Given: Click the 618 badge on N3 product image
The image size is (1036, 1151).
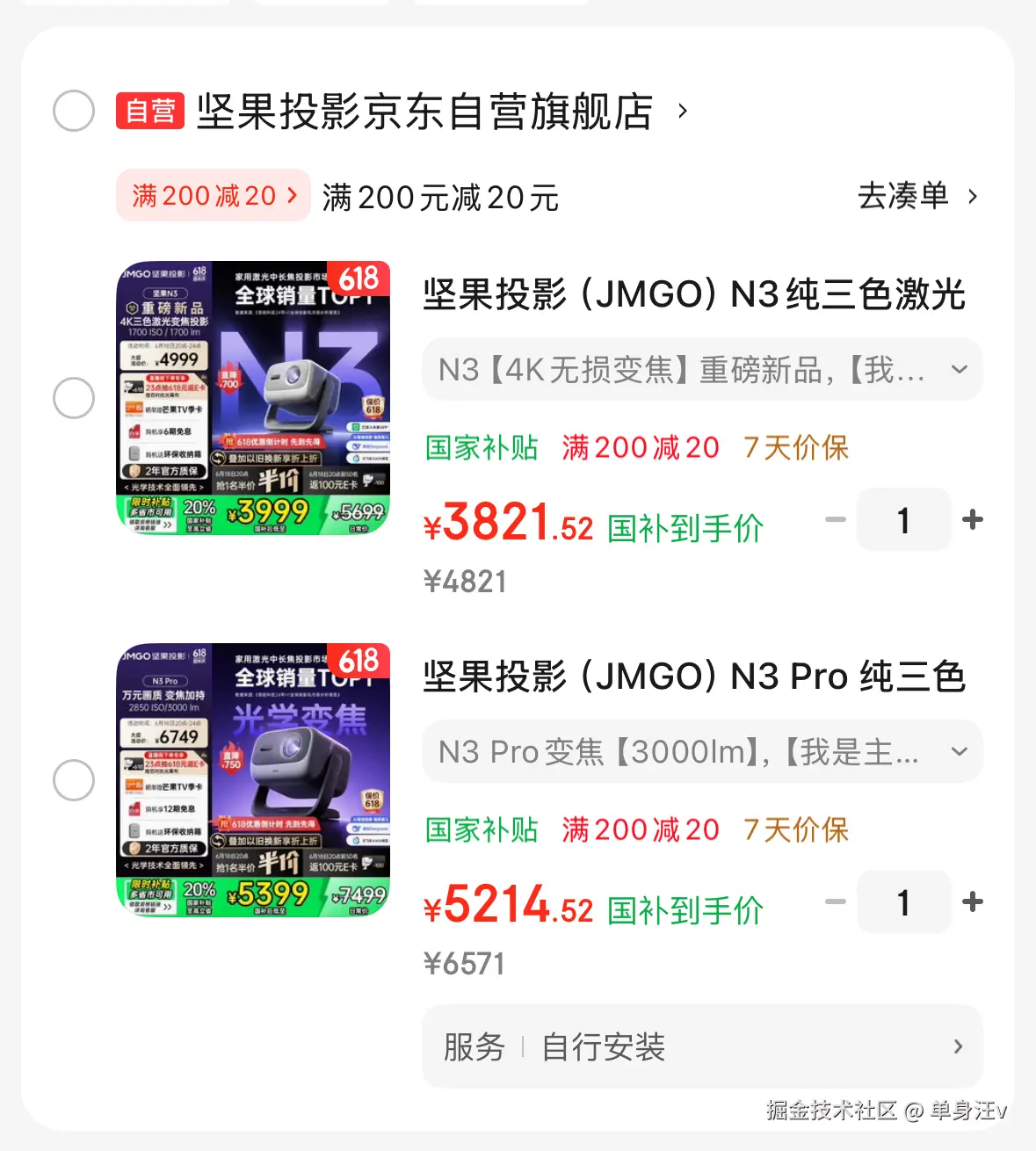Looking at the screenshot, I should coord(359,279).
